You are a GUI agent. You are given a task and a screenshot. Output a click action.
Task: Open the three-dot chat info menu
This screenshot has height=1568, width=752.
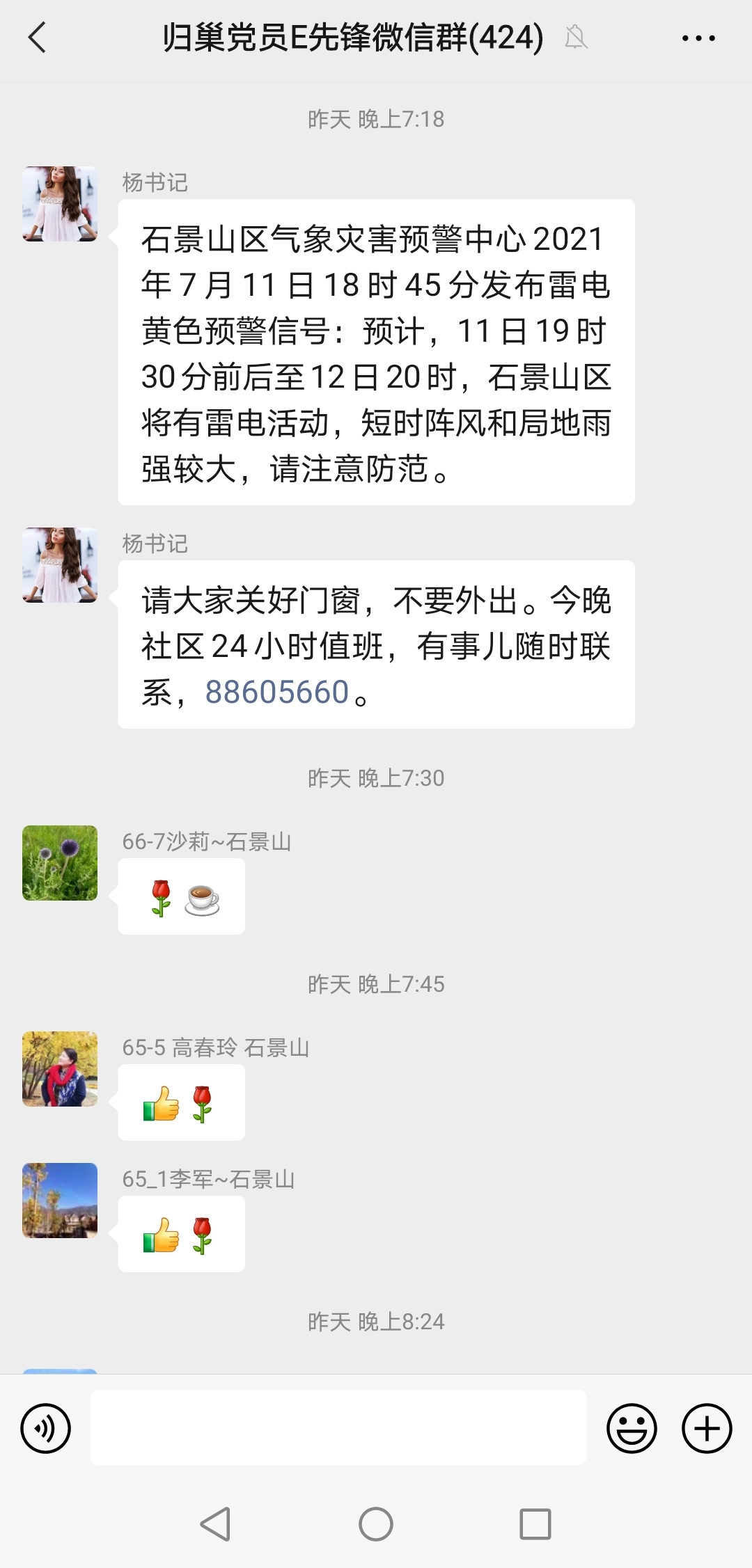698,38
